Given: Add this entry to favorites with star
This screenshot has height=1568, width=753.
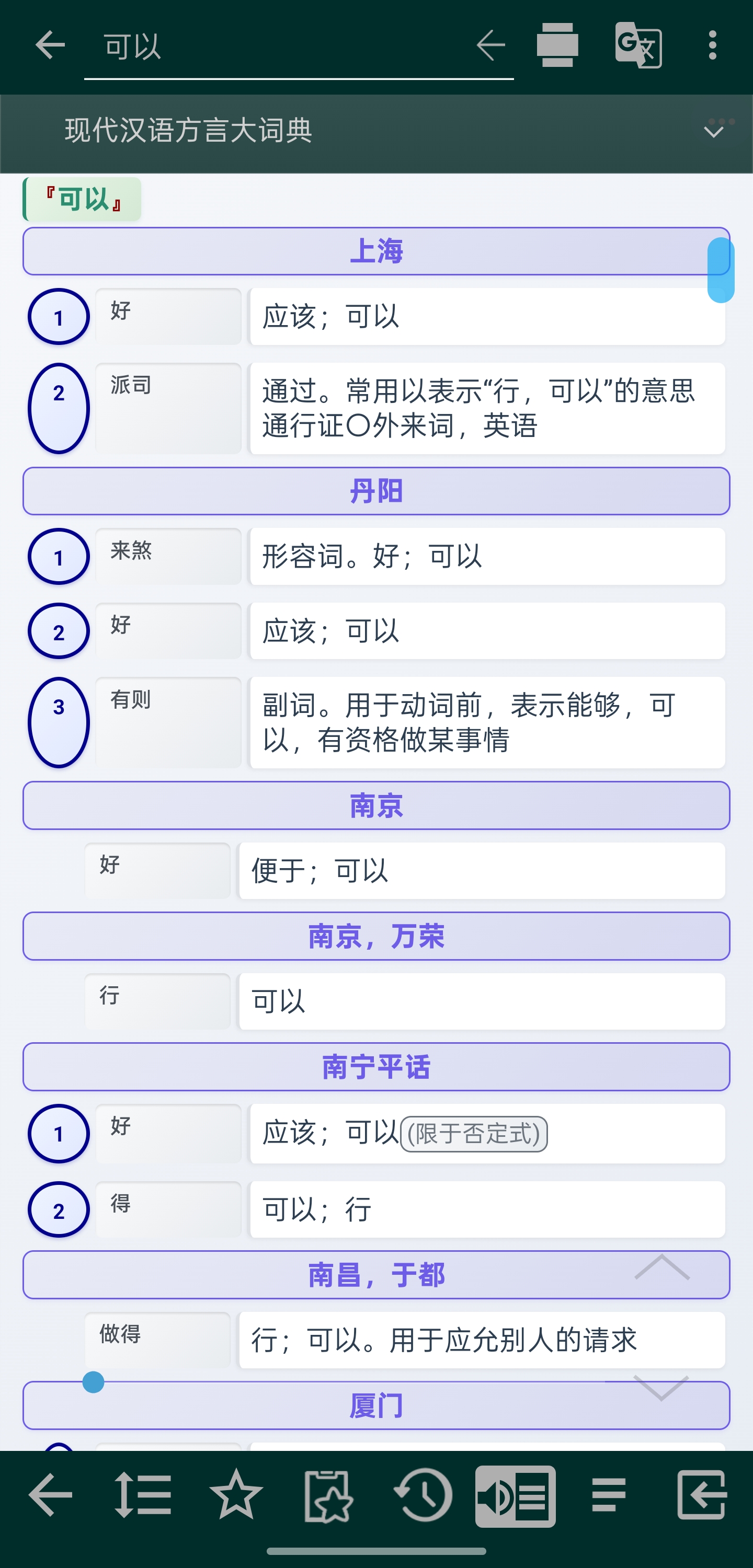Looking at the screenshot, I should coord(236,1495).
